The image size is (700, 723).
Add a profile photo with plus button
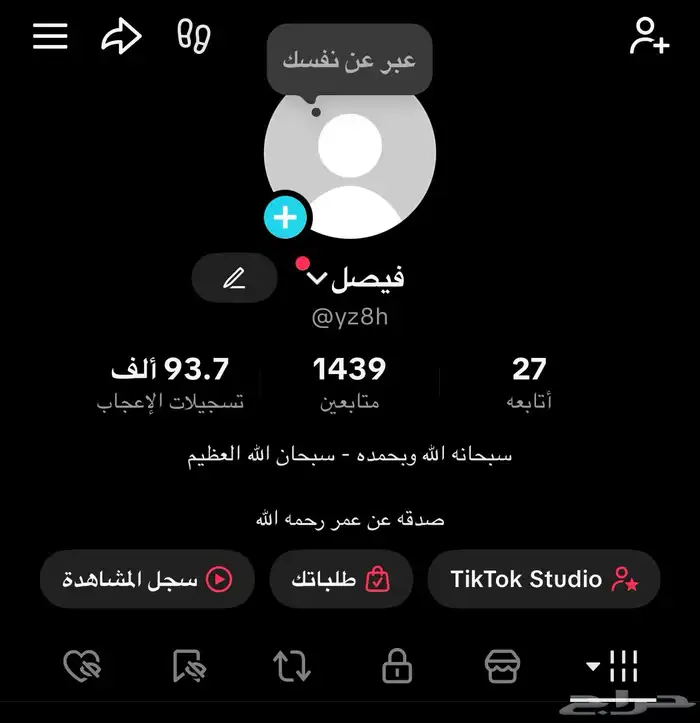click(x=286, y=217)
